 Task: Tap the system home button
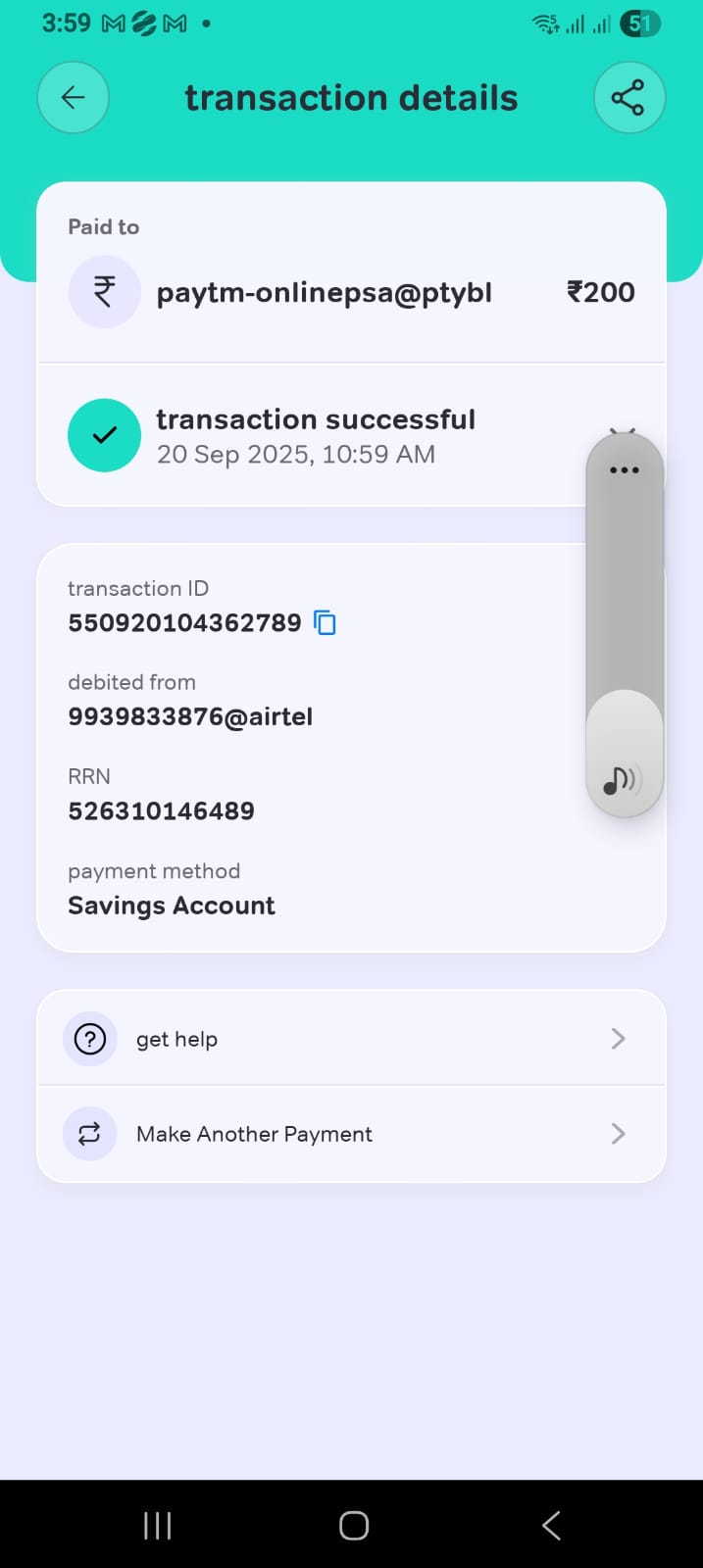tap(353, 1525)
